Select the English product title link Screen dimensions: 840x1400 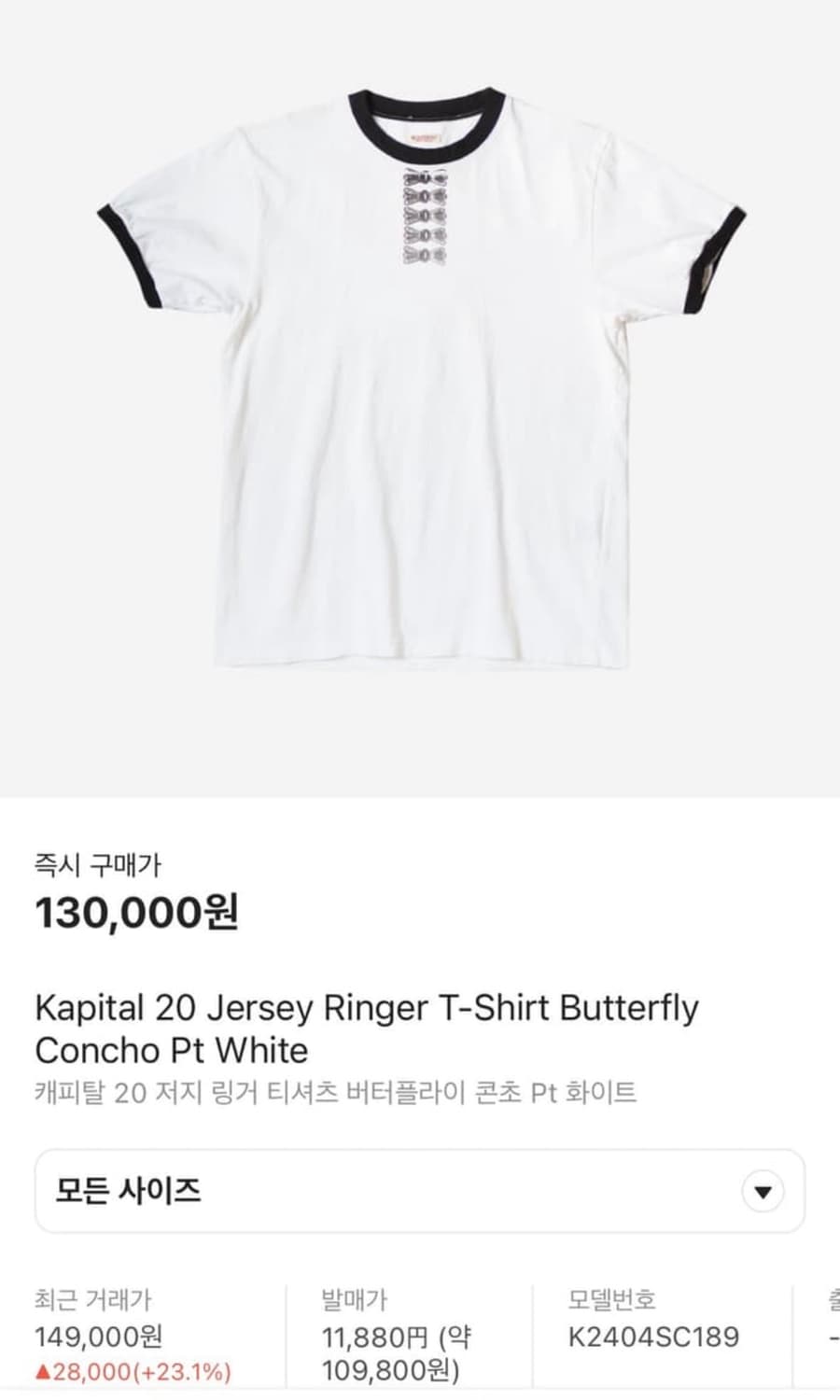click(x=366, y=1028)
